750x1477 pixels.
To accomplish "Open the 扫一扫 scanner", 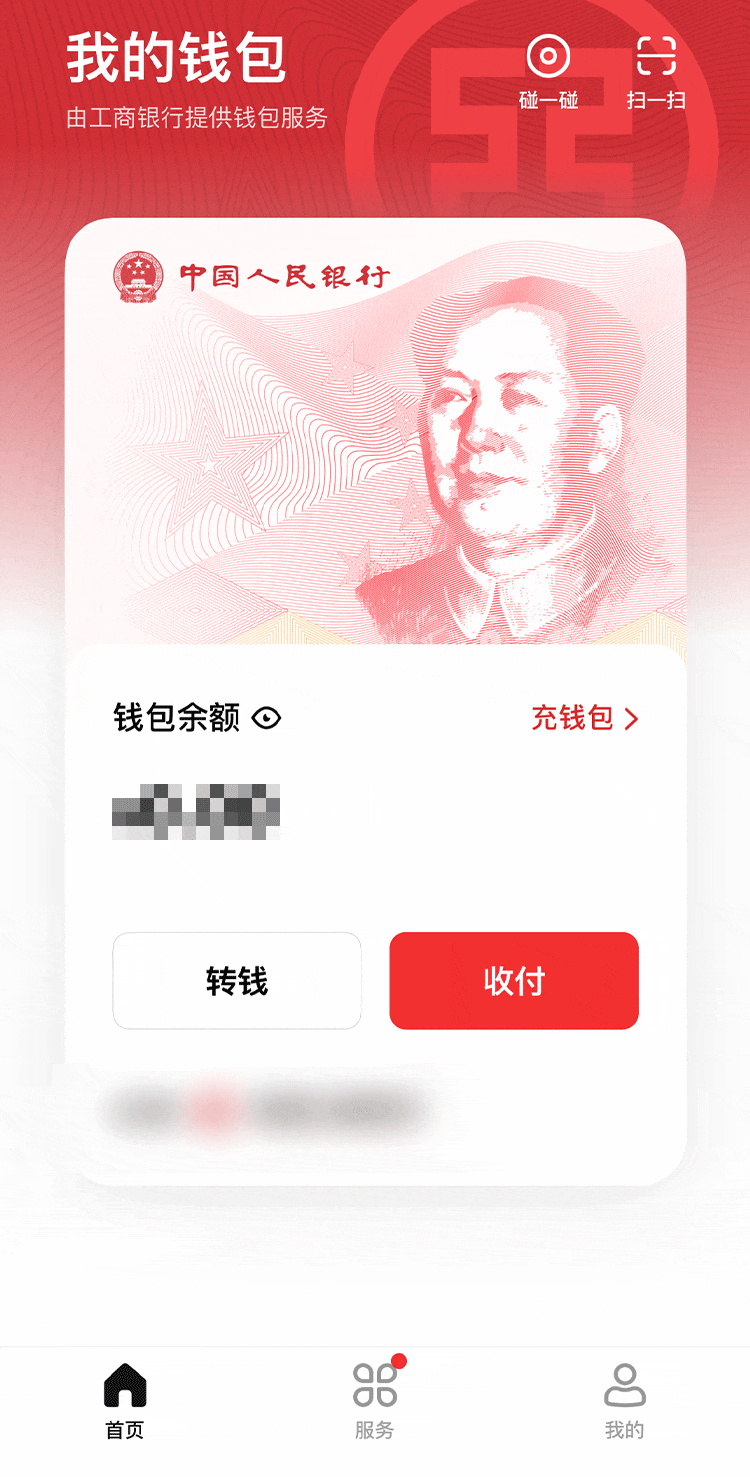I will [656, 70].
